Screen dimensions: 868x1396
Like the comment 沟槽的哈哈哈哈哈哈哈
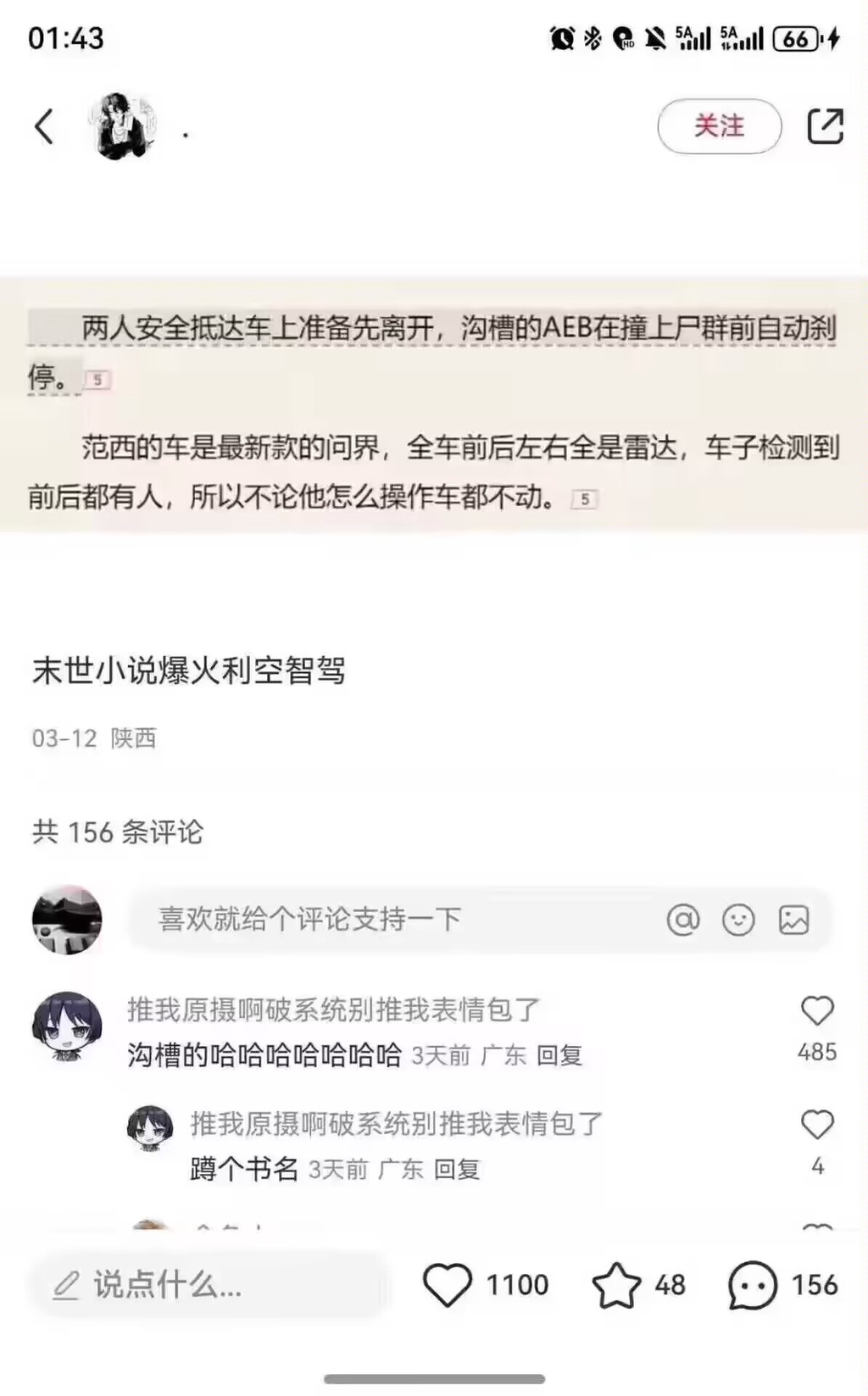[x=817, y=1011]
